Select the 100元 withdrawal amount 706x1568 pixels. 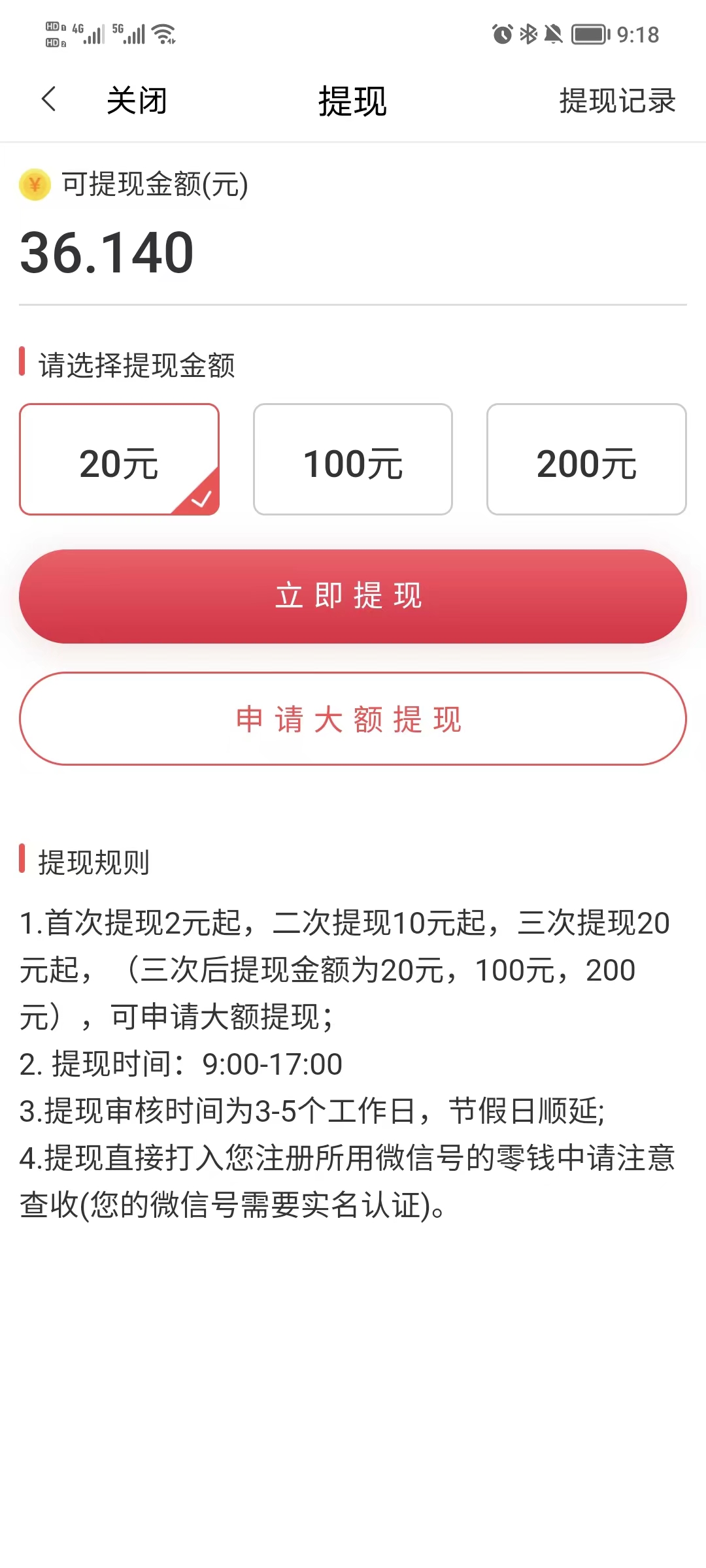352,459
